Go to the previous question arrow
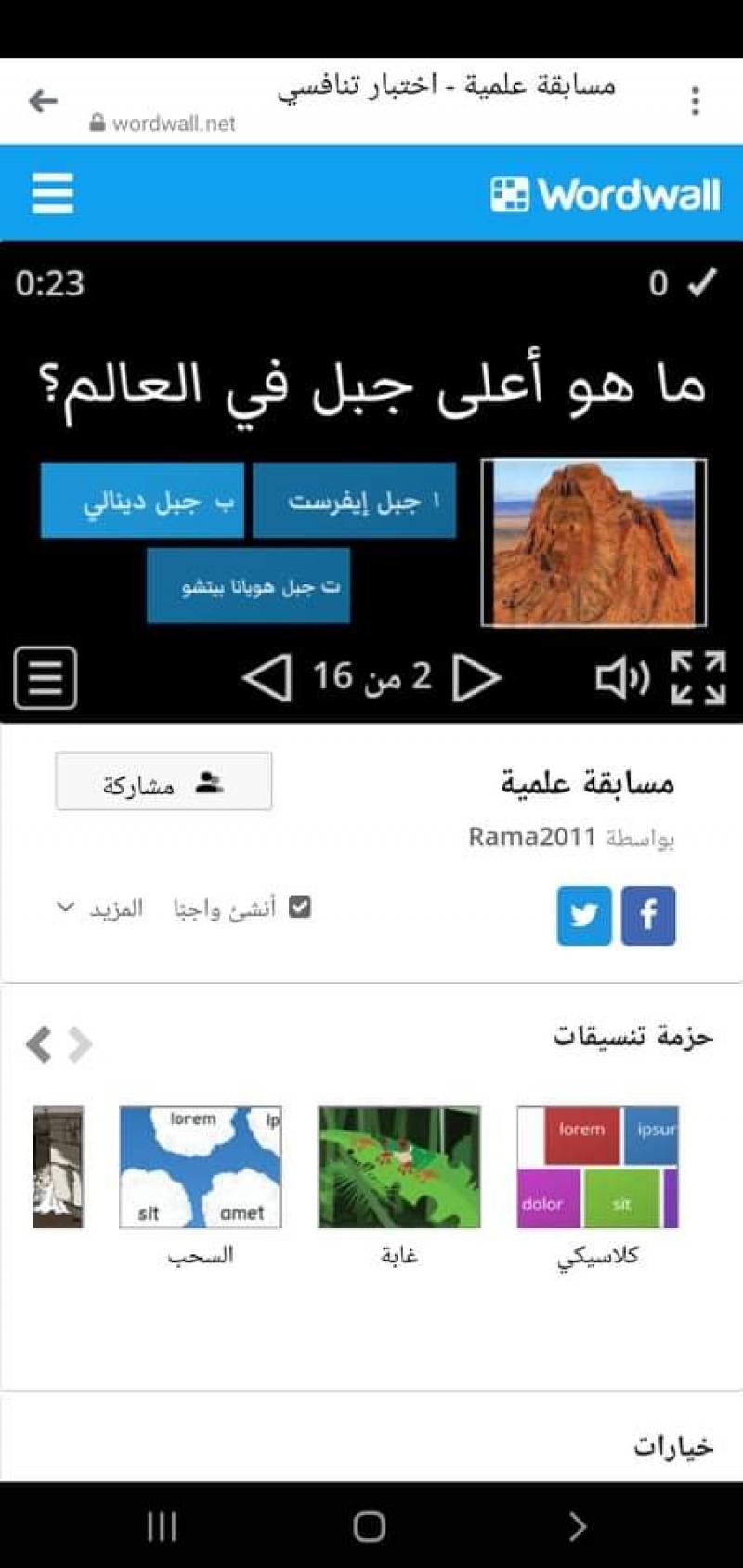The width and height of the screenshot is (743, 1568). coord(267,678)
